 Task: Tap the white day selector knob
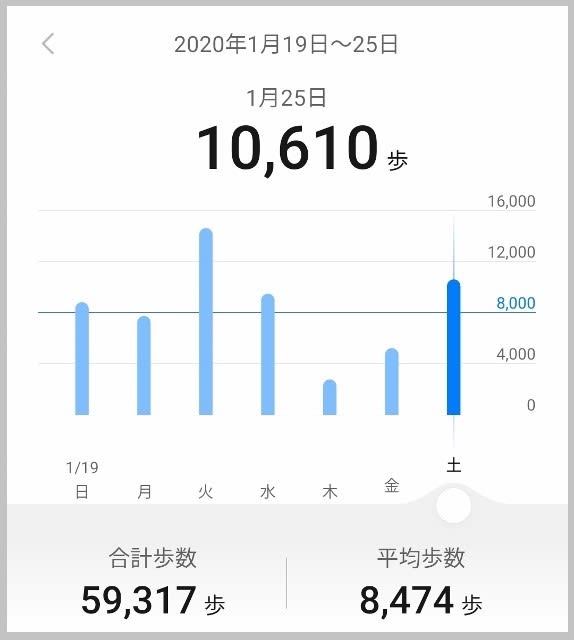454,505
